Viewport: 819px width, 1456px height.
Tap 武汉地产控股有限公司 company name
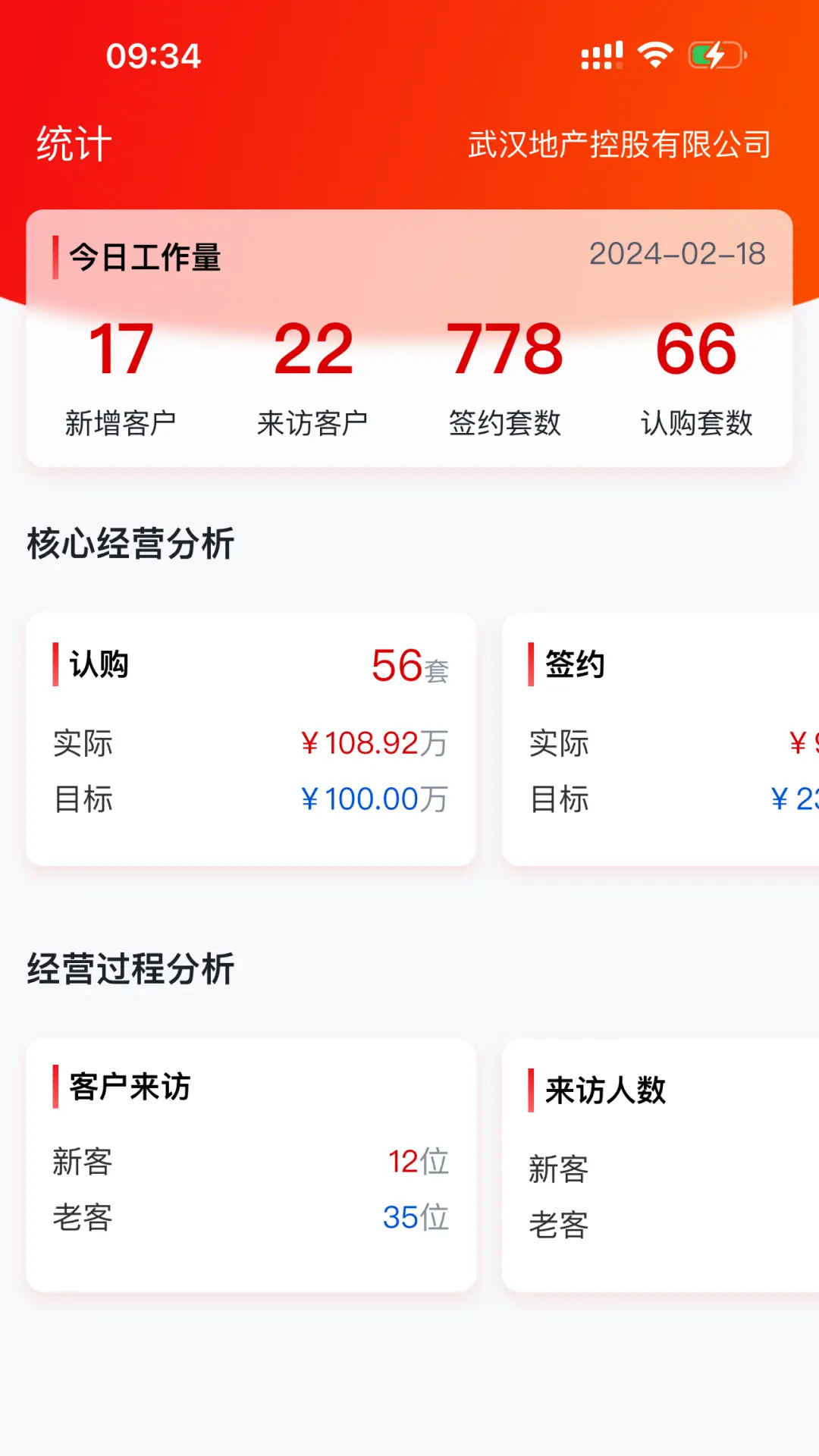tap(620, 146)
